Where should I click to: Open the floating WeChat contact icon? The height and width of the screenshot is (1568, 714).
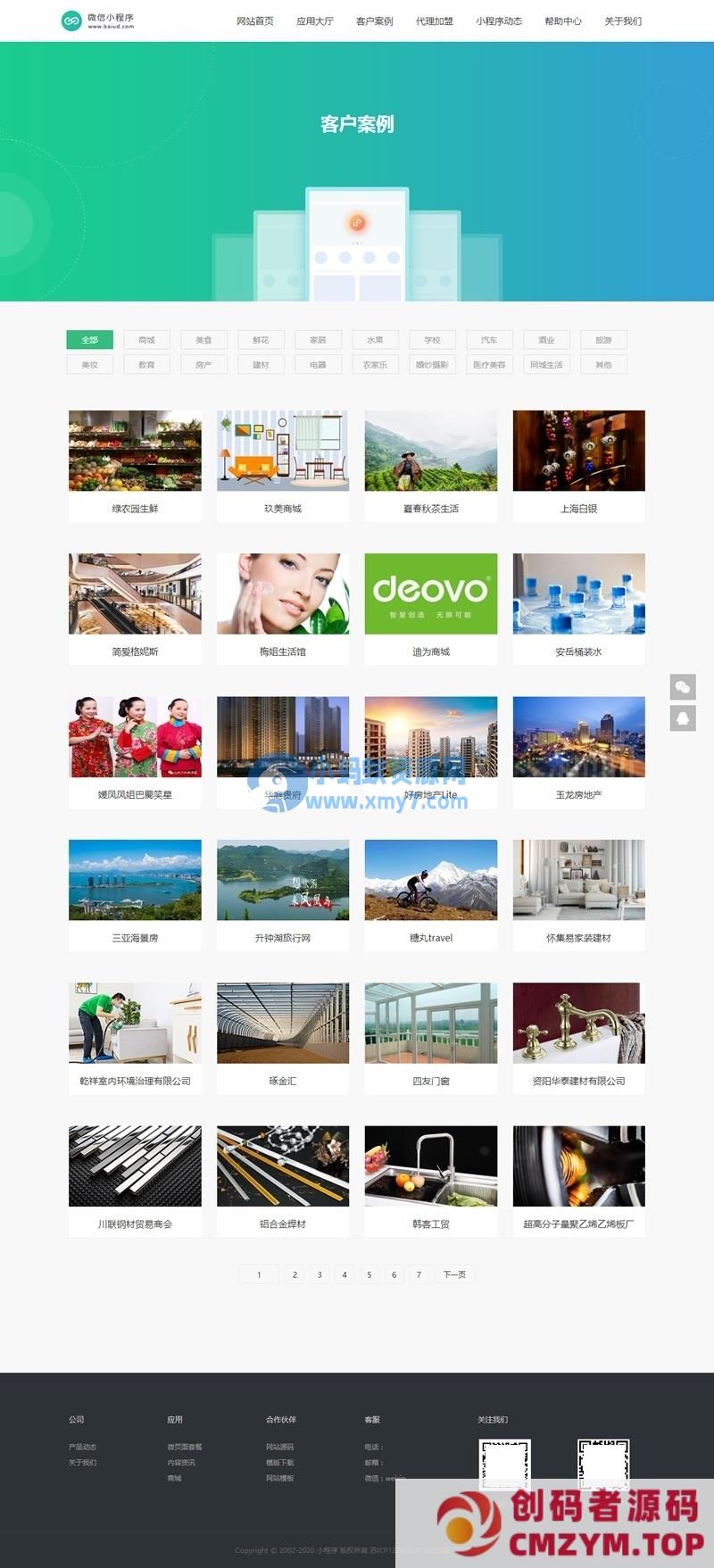coord(683,686)
